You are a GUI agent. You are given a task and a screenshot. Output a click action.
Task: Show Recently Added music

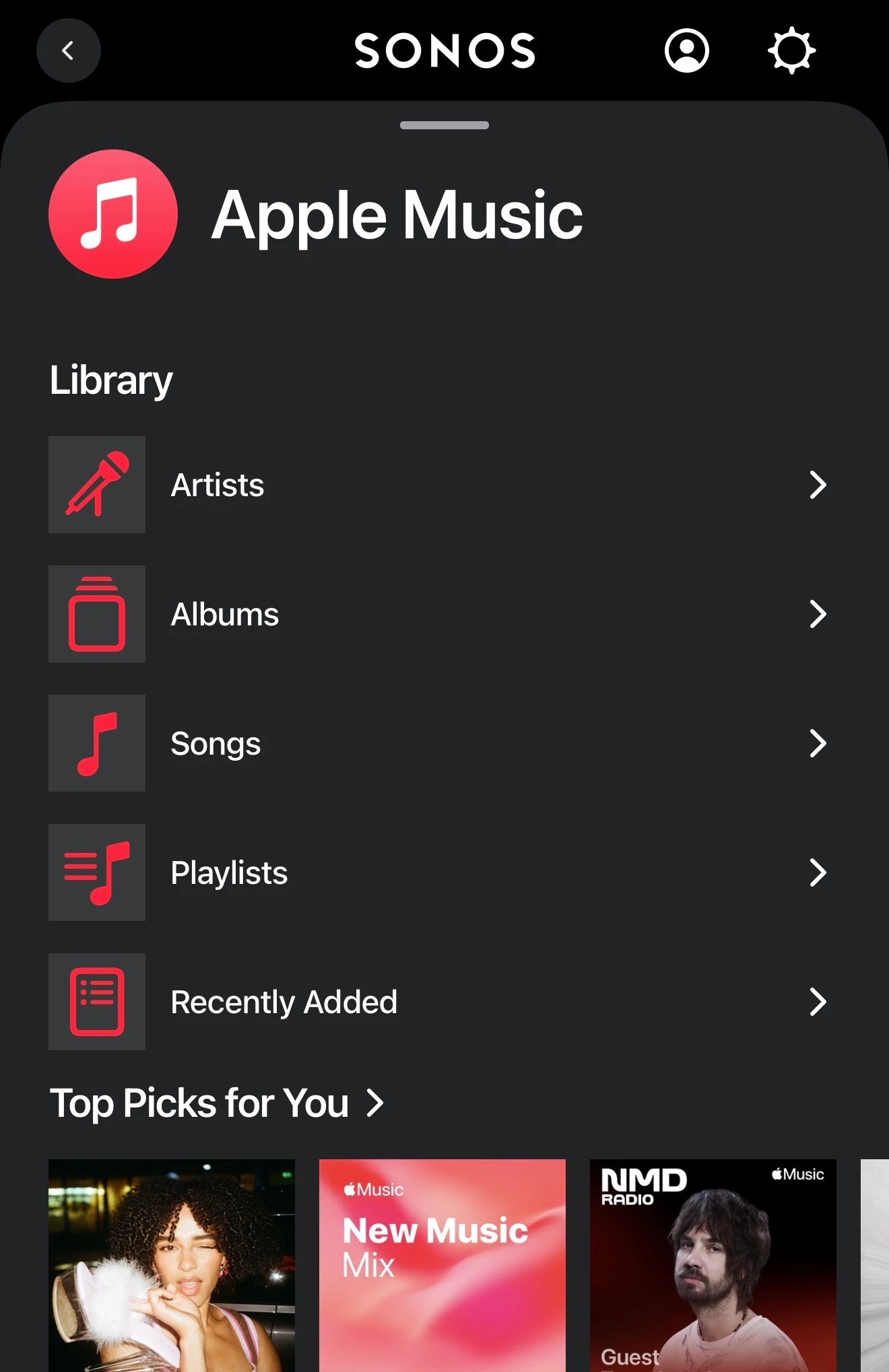[438, 1002]
